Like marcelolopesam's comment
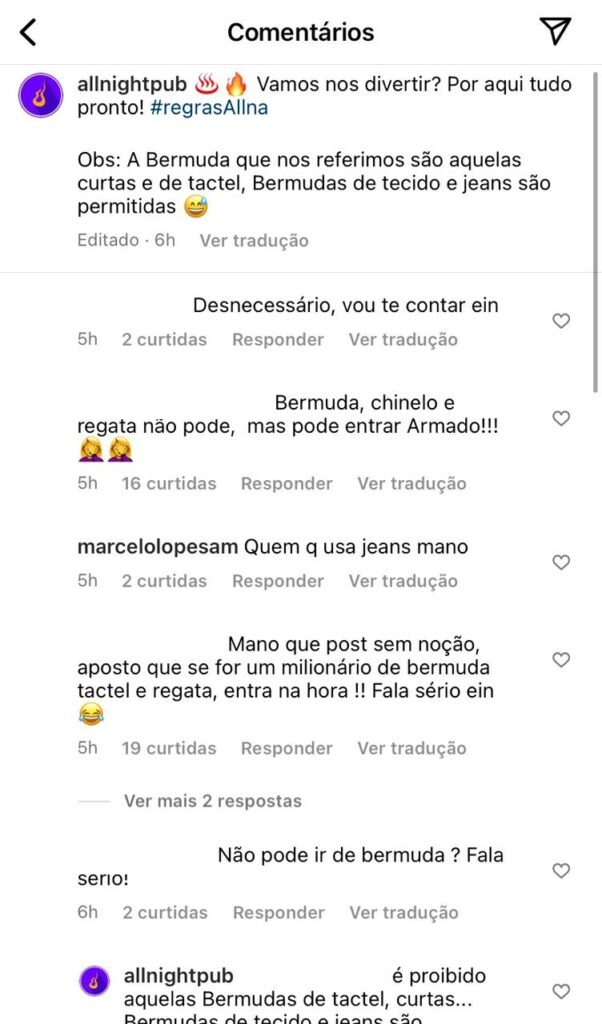The image size is (602, 1024). coord(561,563)
